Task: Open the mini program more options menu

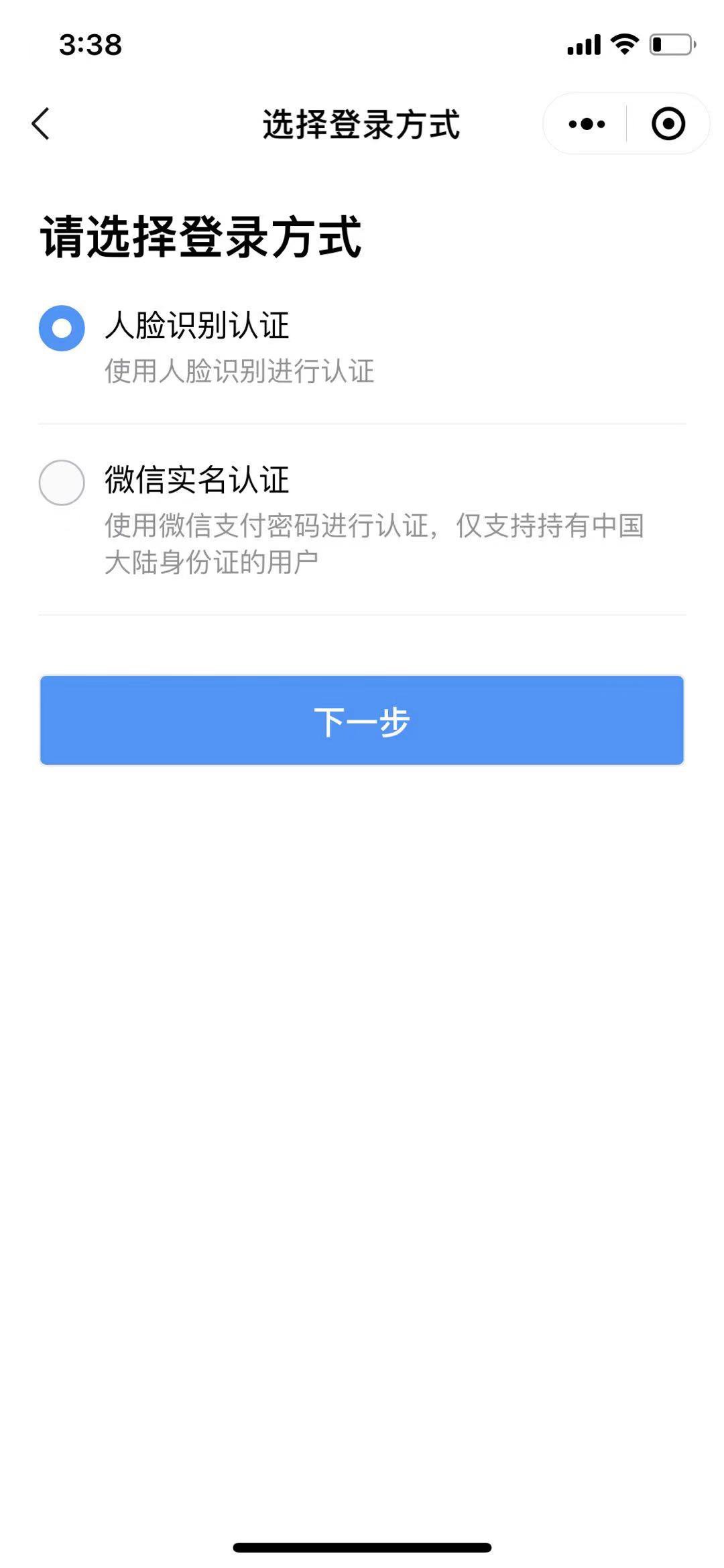Action: [x=587, y=124]
